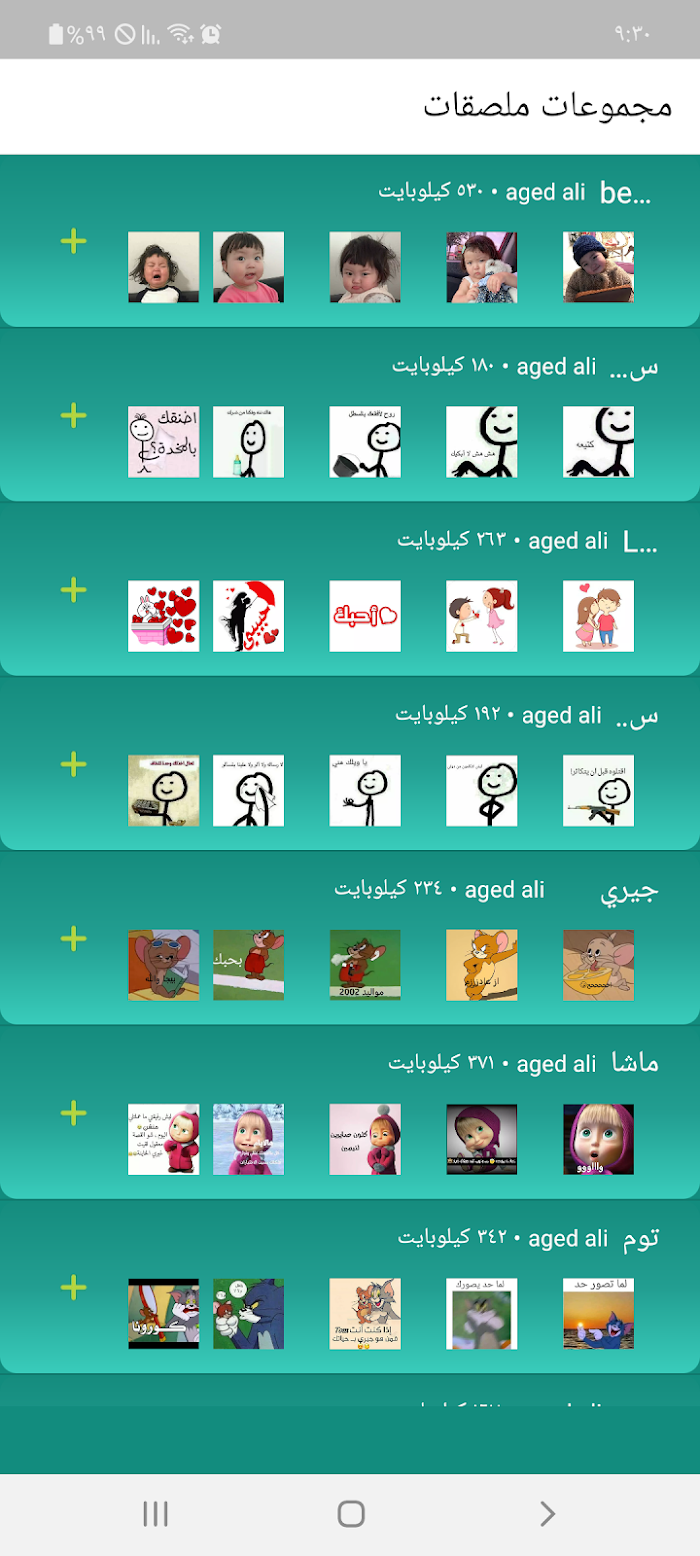Image resolution: width=700 pixels, height=1556 pixels.
Task: Add the 263 KB love sticker pack
Action: click(74, 590)
